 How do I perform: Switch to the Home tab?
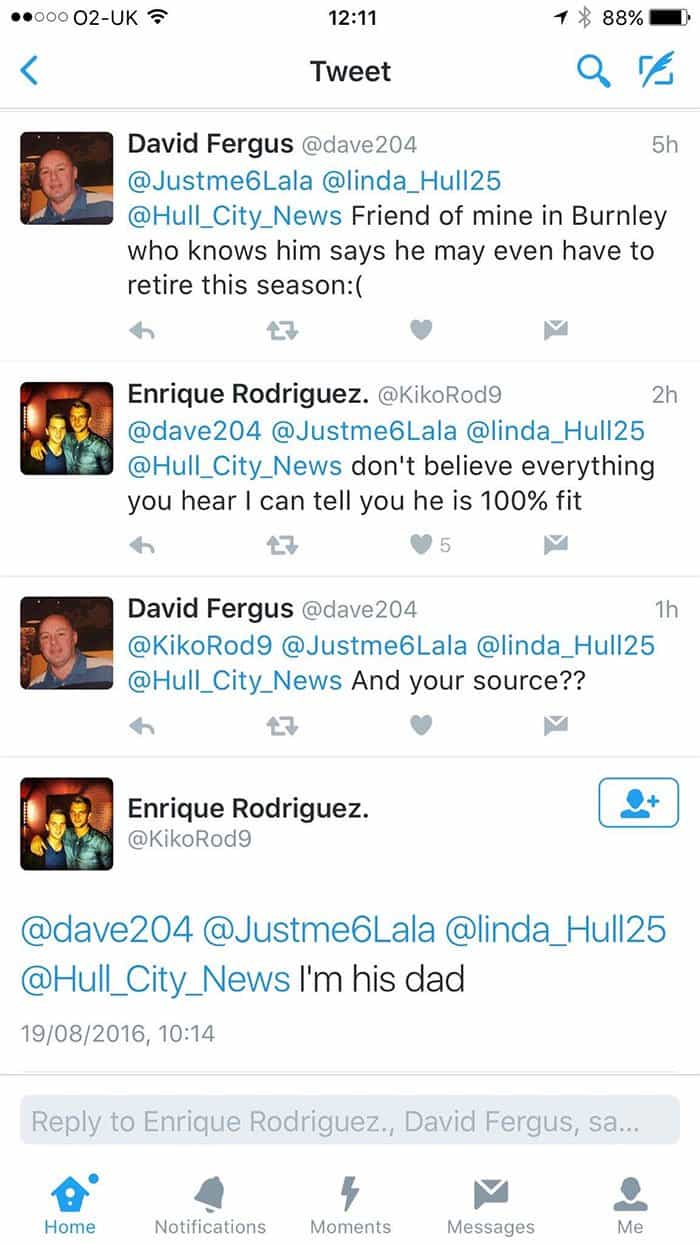[70, 1204]
